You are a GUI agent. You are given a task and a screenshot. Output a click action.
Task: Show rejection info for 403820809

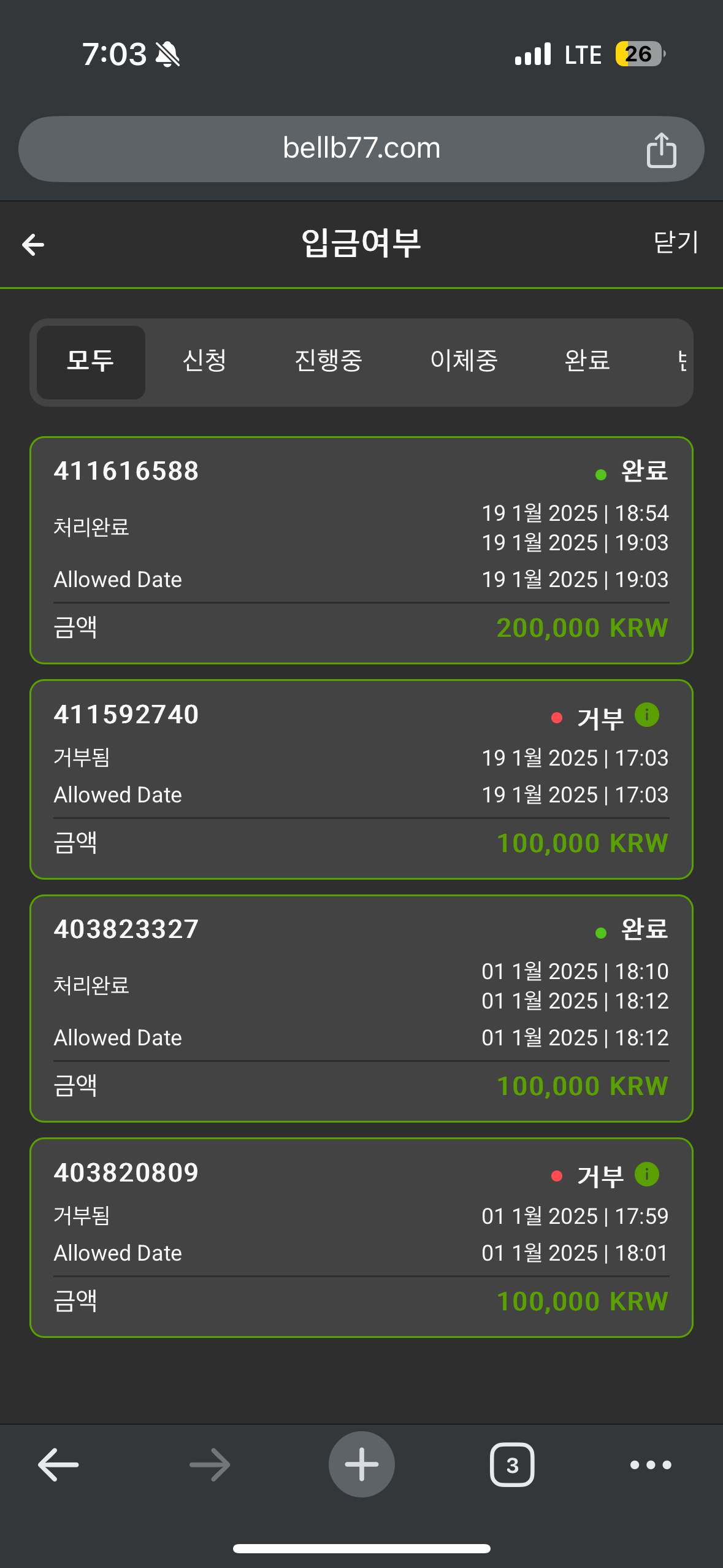(647, 1174)
